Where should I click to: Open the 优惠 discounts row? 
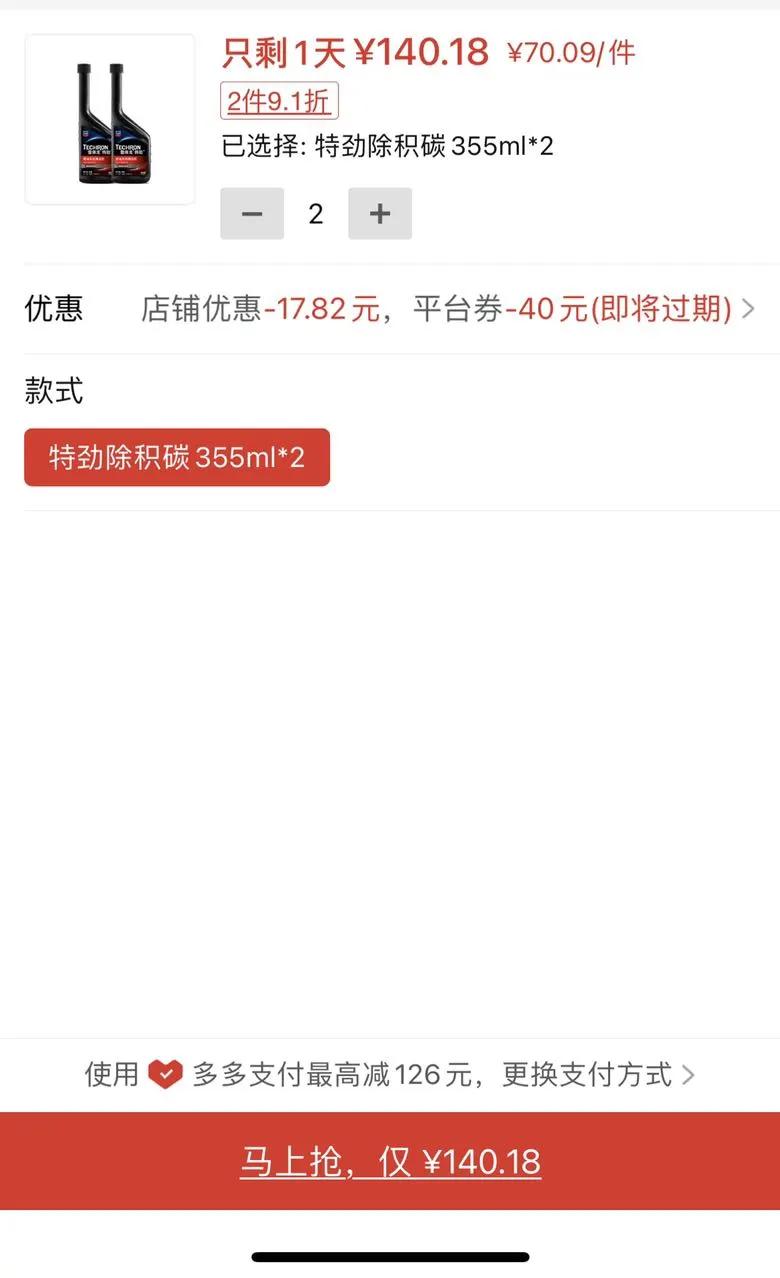click(x=390, y=309)
